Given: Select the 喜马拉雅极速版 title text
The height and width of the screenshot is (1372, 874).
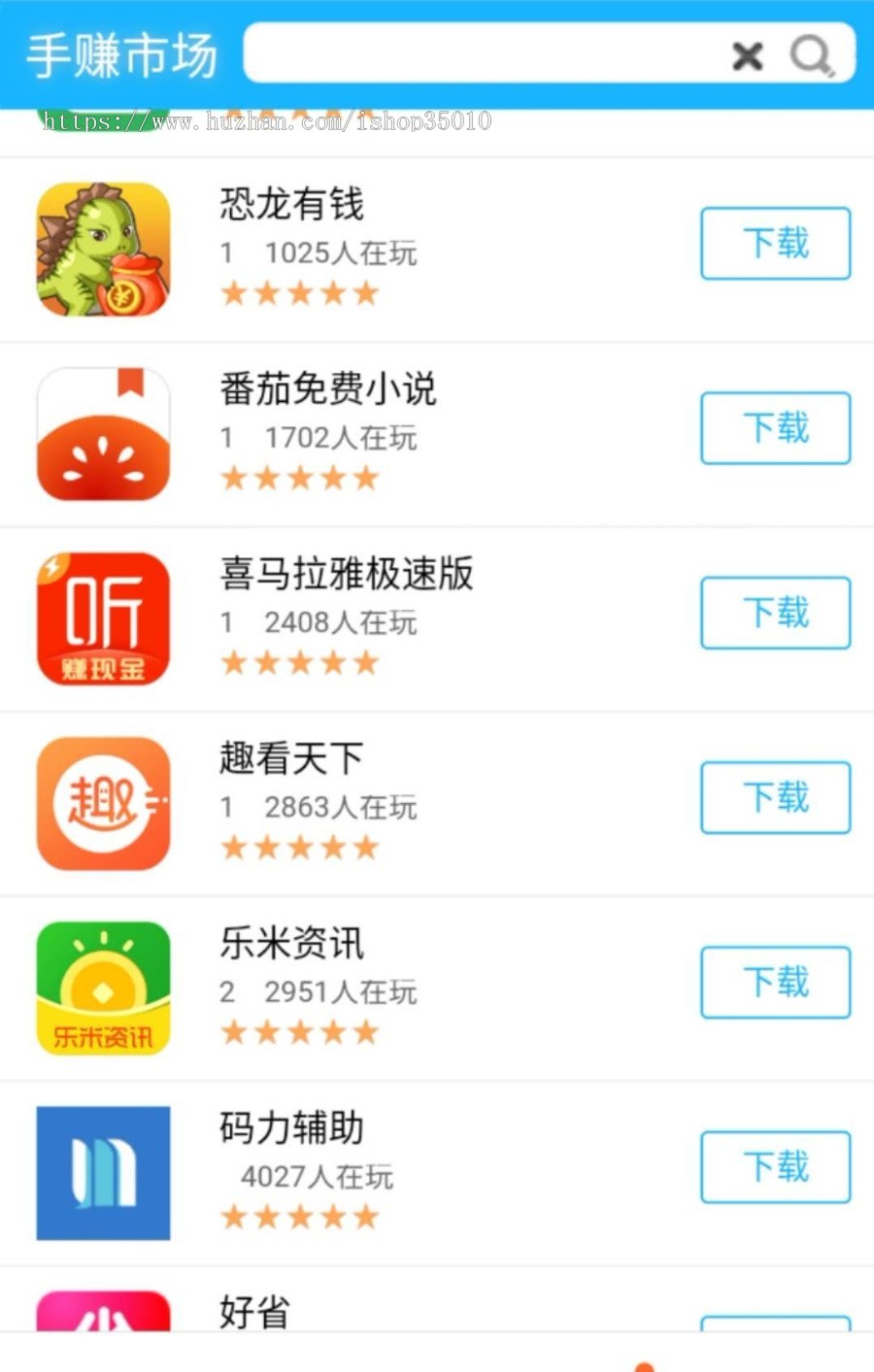Looking at the screenshot, I should pos(346,575).
